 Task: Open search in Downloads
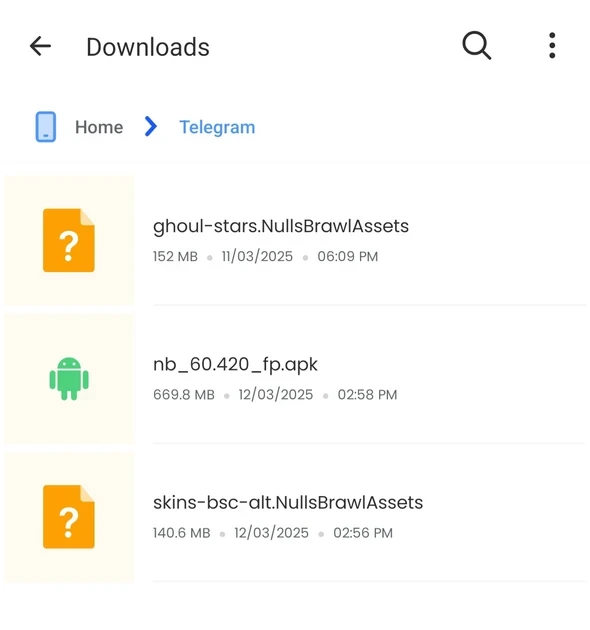coord(476,45)
